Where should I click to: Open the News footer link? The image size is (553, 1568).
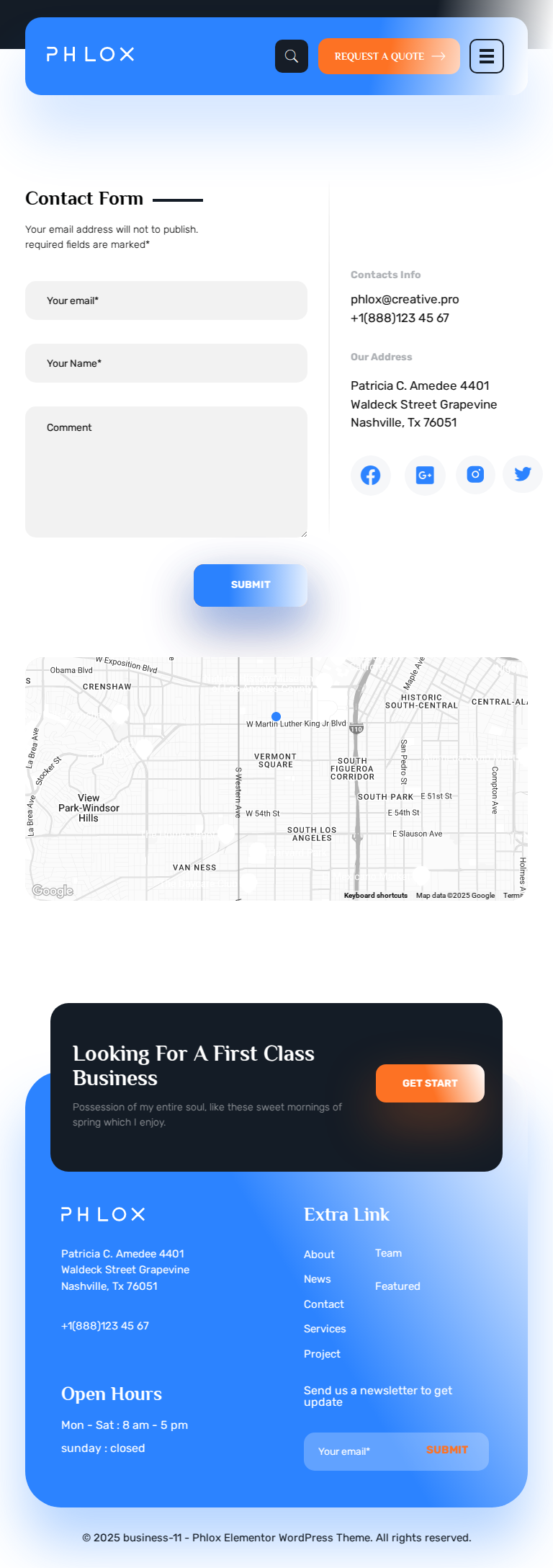pyautogui.click(x=318, y=1279)
